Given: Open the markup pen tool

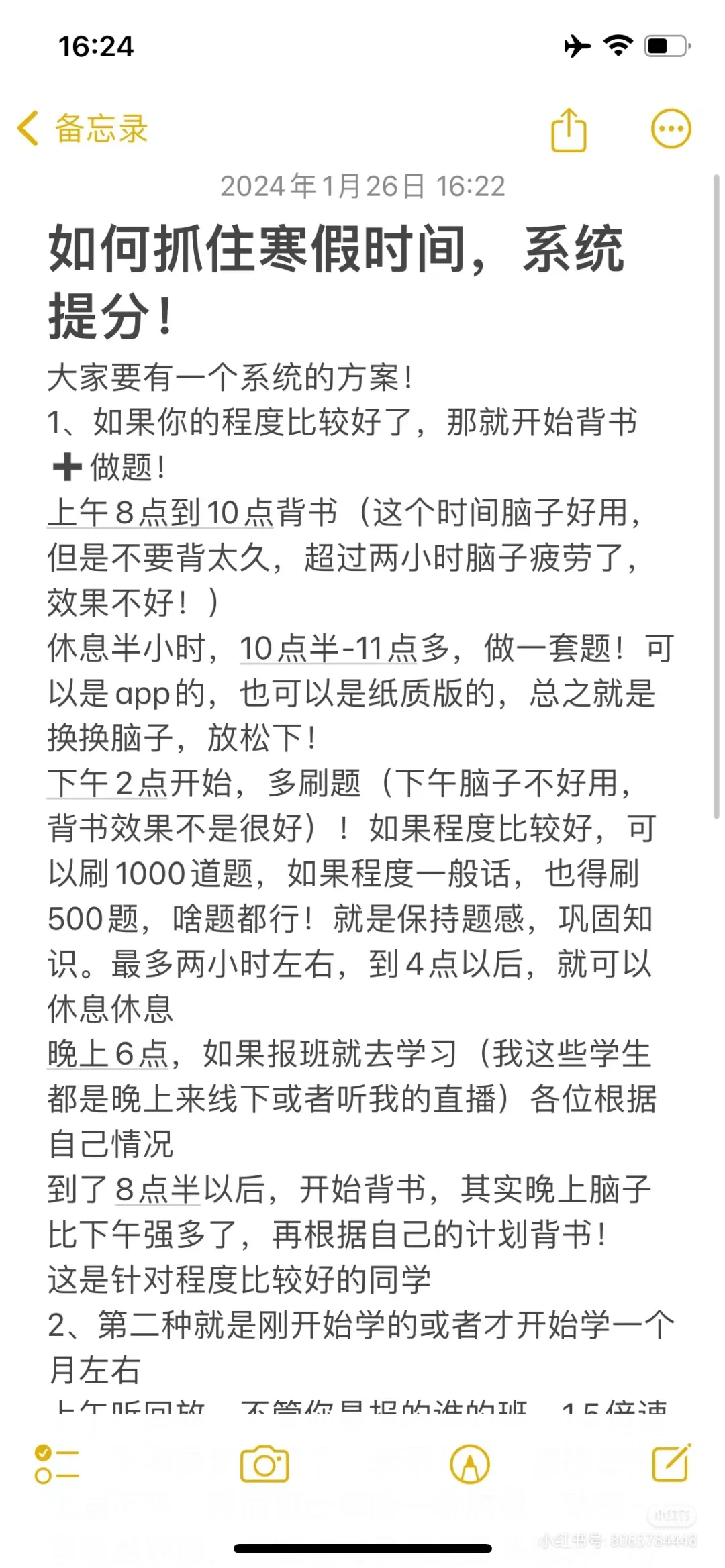Looking at the screenshot, I should (x=470, y=1464).
